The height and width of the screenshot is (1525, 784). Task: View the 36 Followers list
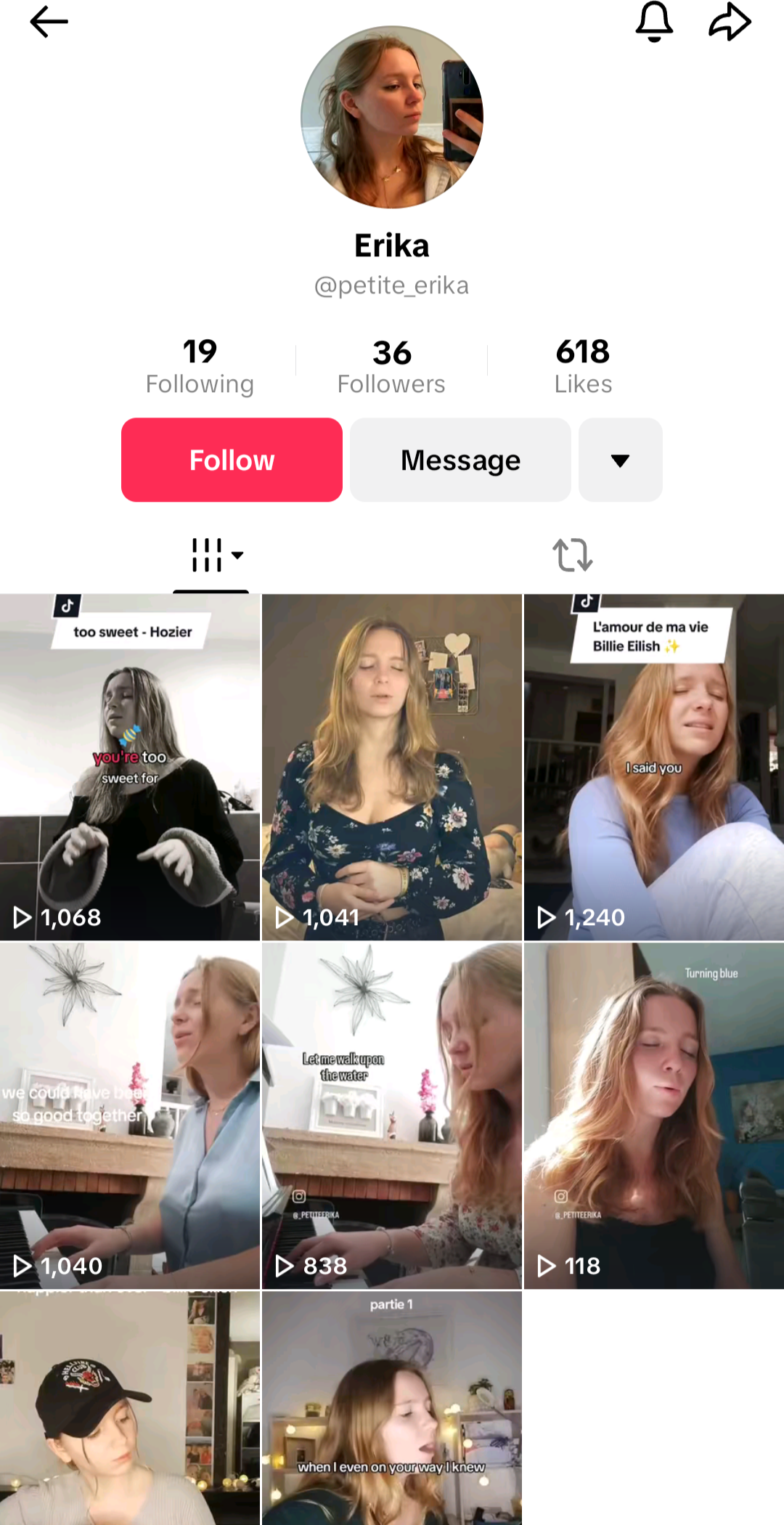tap(391, 367)
